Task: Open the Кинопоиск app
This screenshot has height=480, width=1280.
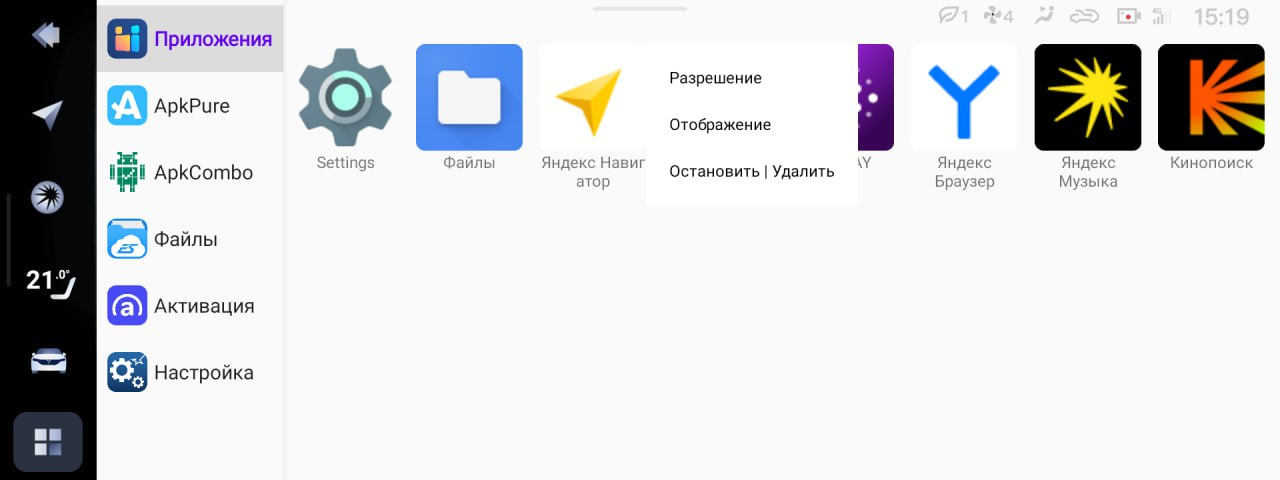Action: pyautogui.click(x=1210, y=98)
